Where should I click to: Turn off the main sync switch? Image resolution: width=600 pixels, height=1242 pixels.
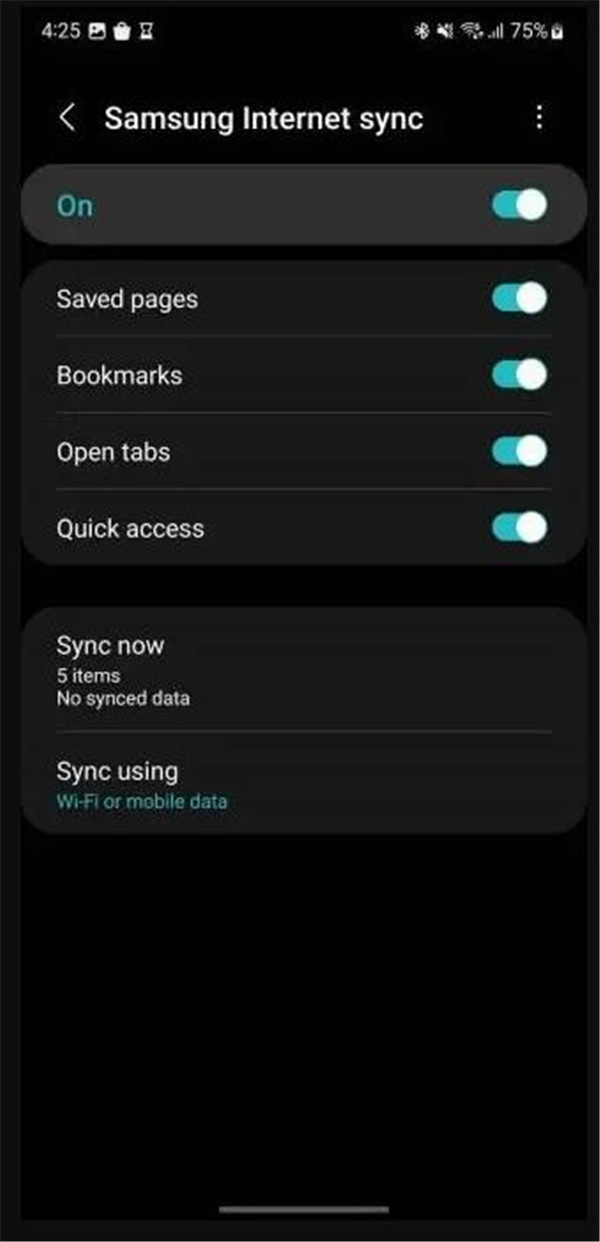pos(519,205)
